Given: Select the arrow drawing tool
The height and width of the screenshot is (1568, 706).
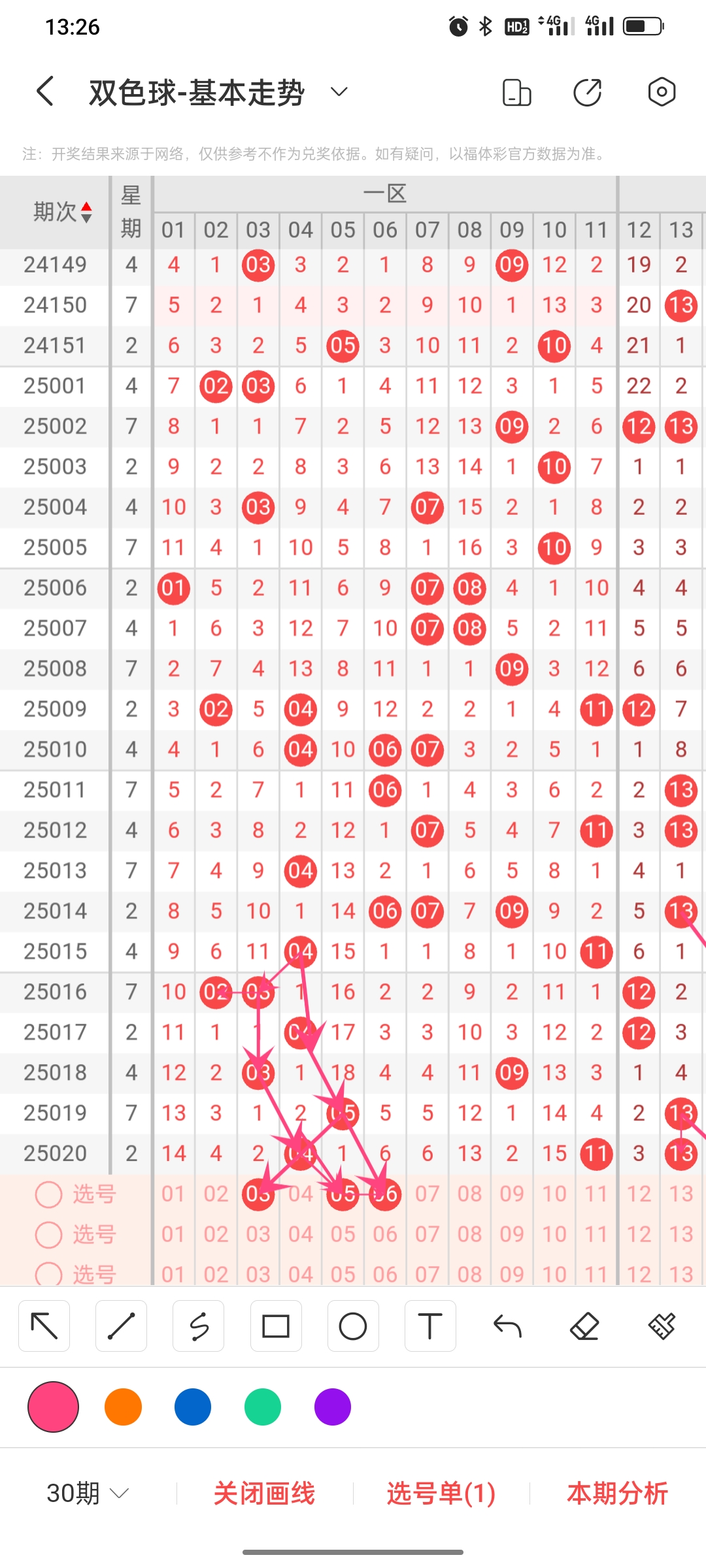Looking at the screenshot, I should (x=44, y=1326).
